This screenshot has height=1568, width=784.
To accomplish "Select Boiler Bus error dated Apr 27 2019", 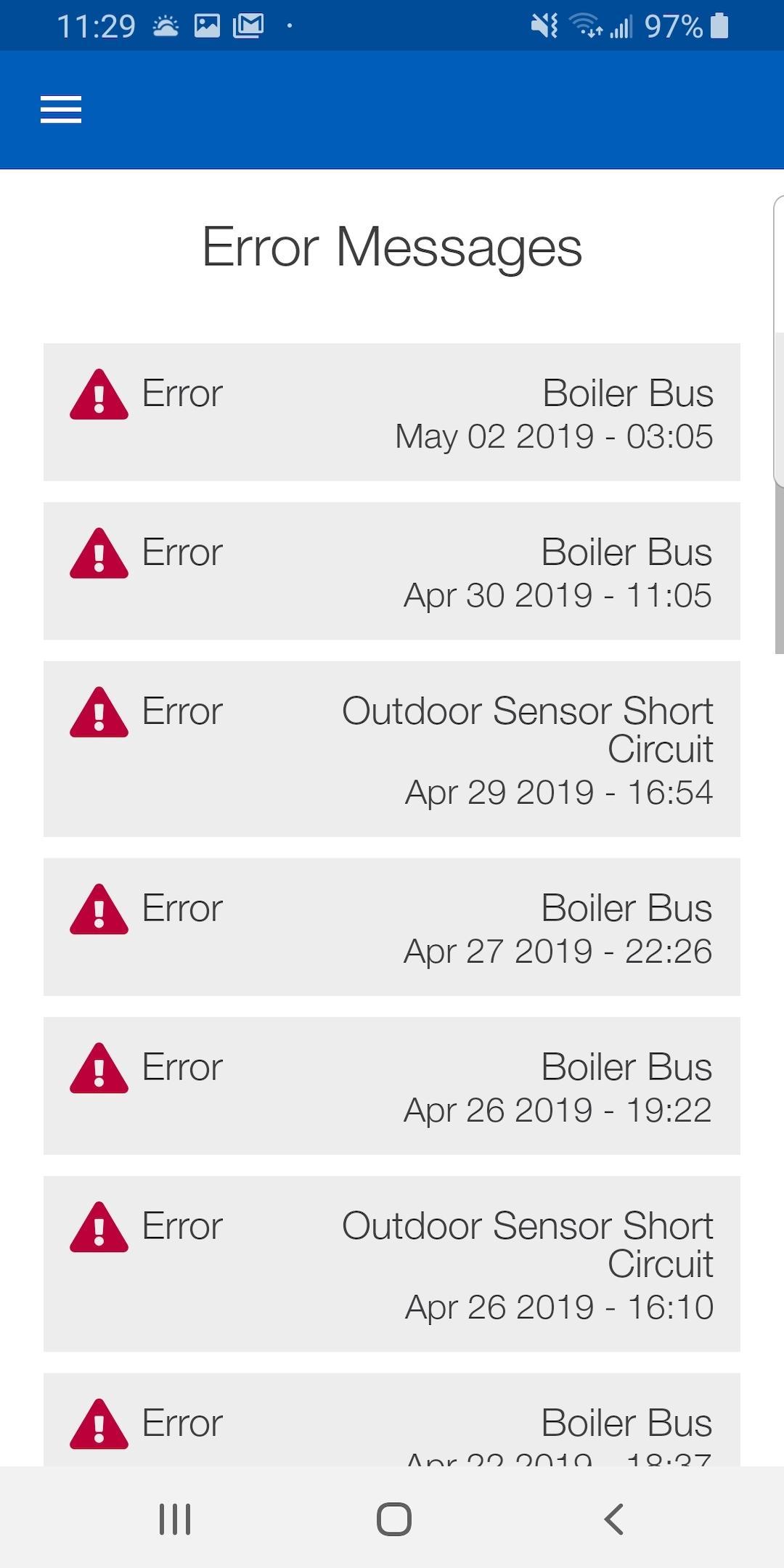I will point(392,927).
